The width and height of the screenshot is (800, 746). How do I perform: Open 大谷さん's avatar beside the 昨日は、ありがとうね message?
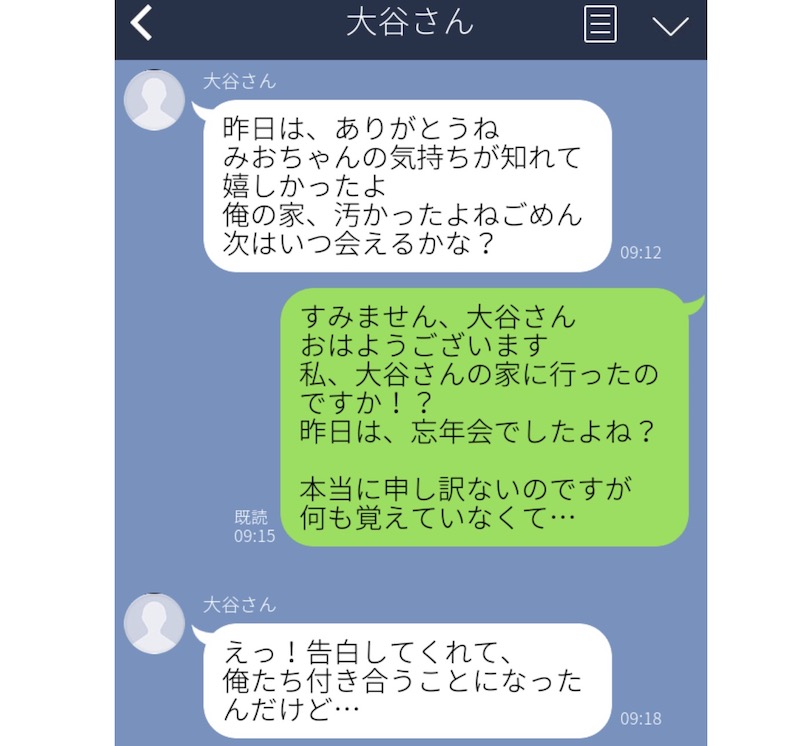pyautogui.click(x=154, y=100)
